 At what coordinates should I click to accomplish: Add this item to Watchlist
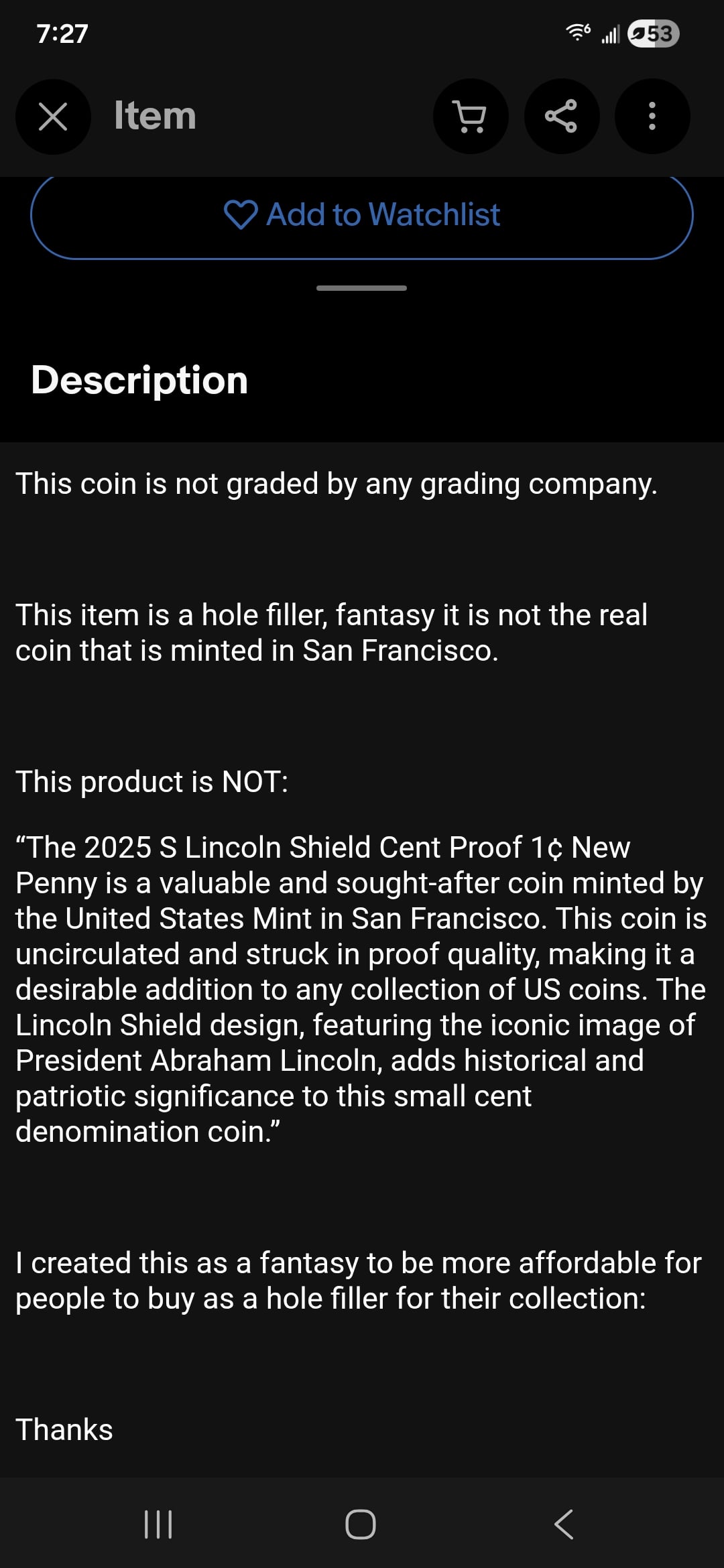click(362, 215)
